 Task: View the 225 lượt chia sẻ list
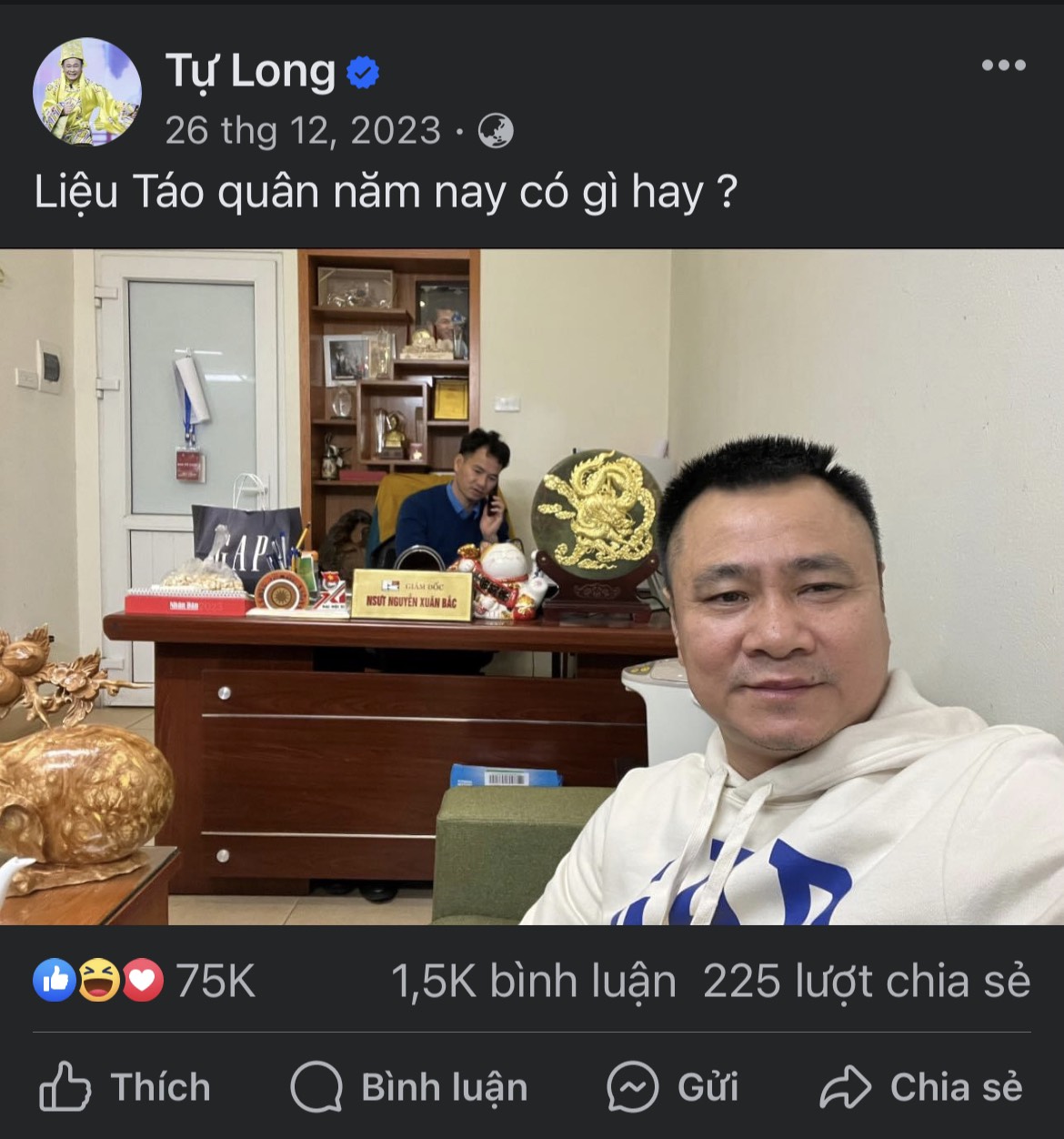point(866,982)
